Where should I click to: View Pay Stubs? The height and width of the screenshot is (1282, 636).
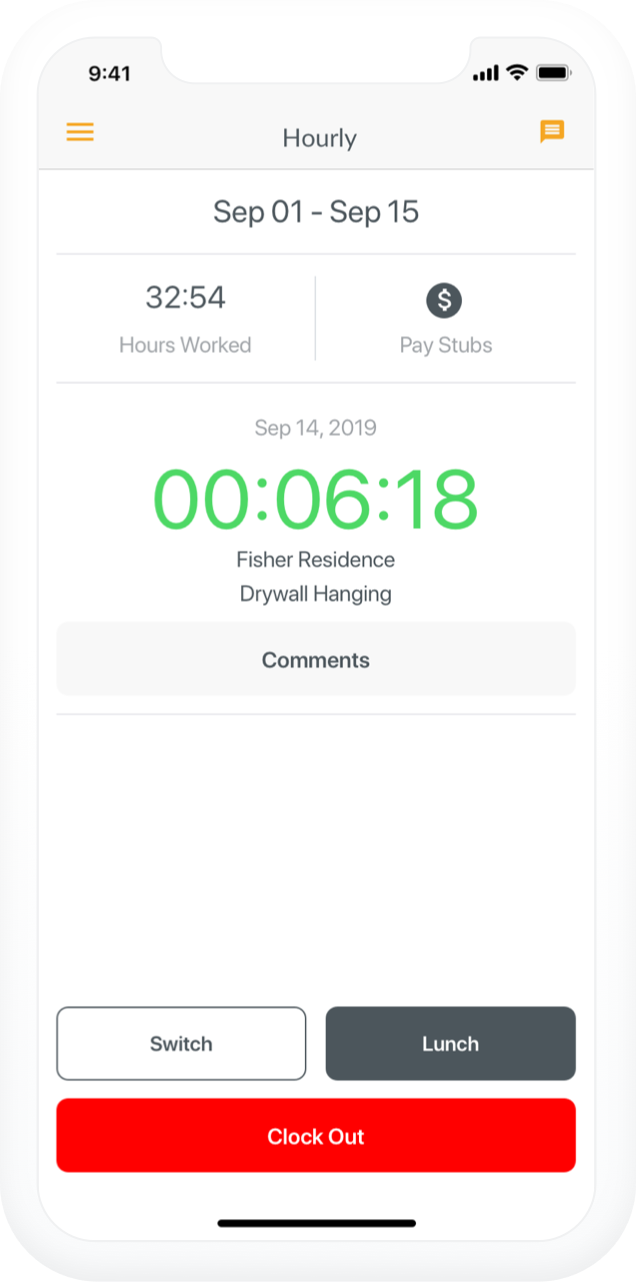(445, 318)
